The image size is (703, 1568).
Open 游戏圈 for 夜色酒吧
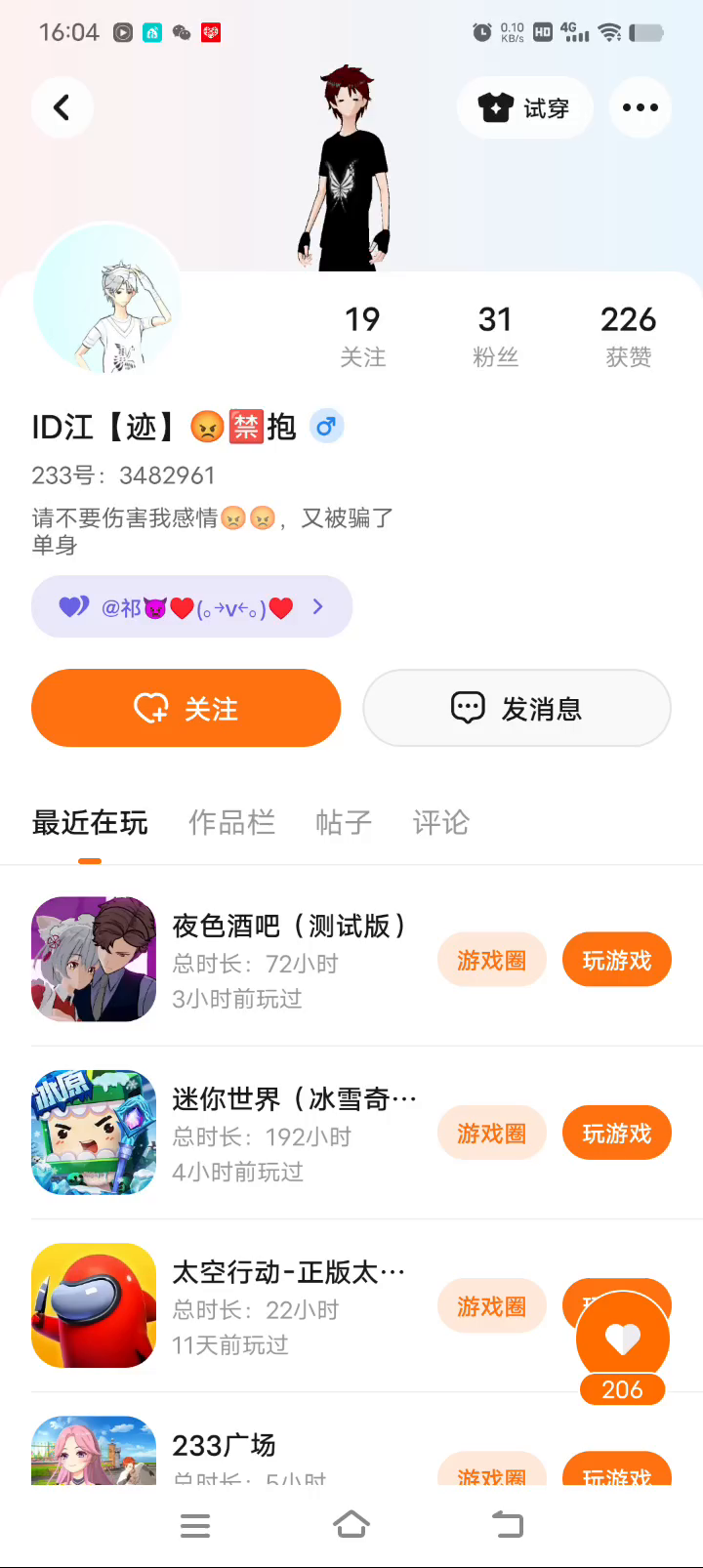pos(491,960)
